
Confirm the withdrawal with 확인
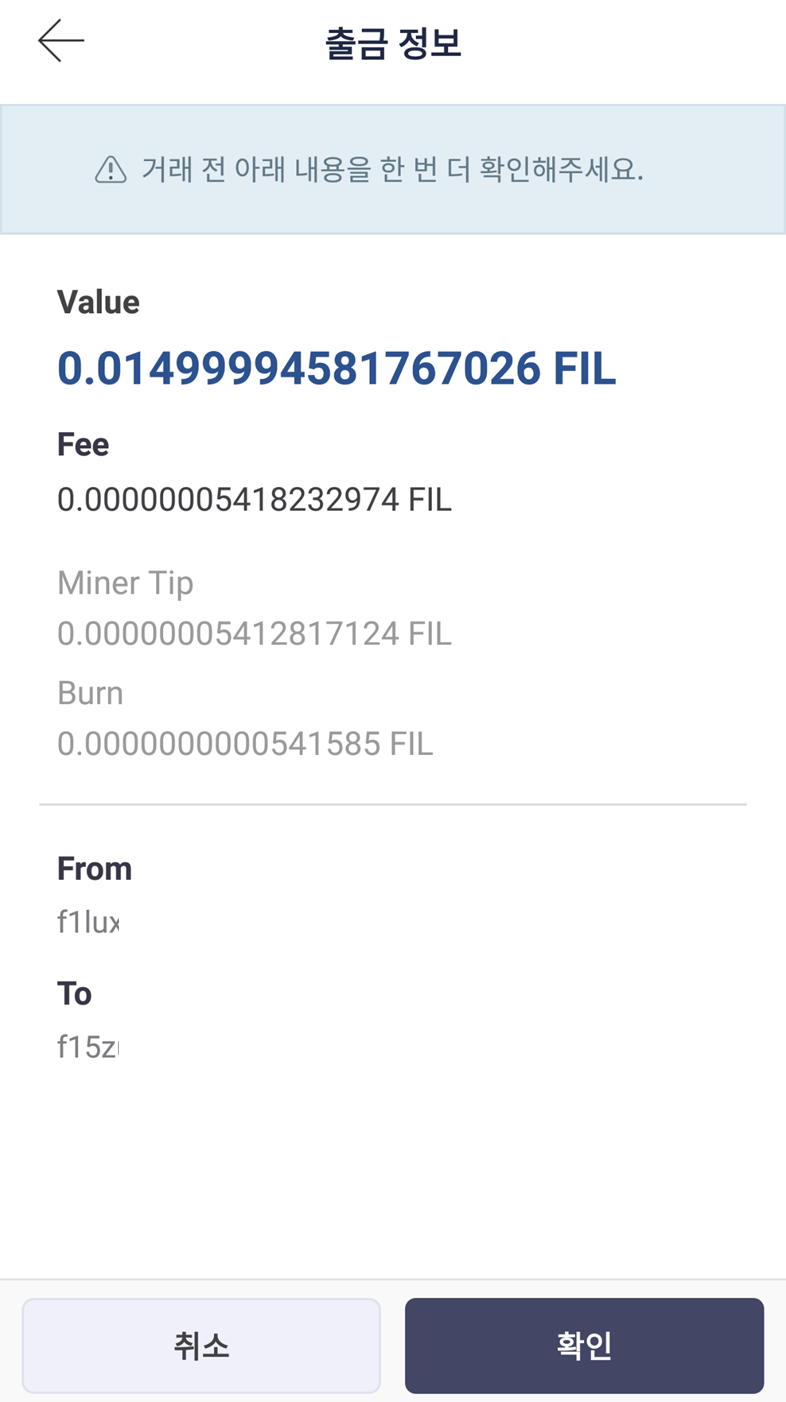point(584,1346)
